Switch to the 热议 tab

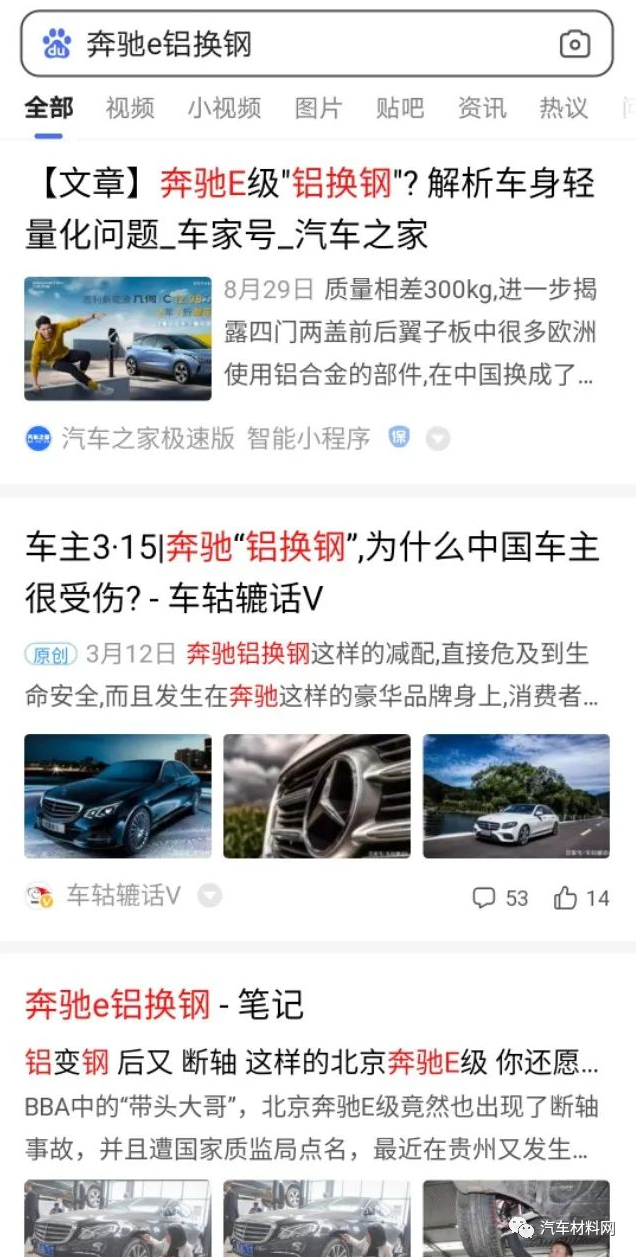[564, 108]
